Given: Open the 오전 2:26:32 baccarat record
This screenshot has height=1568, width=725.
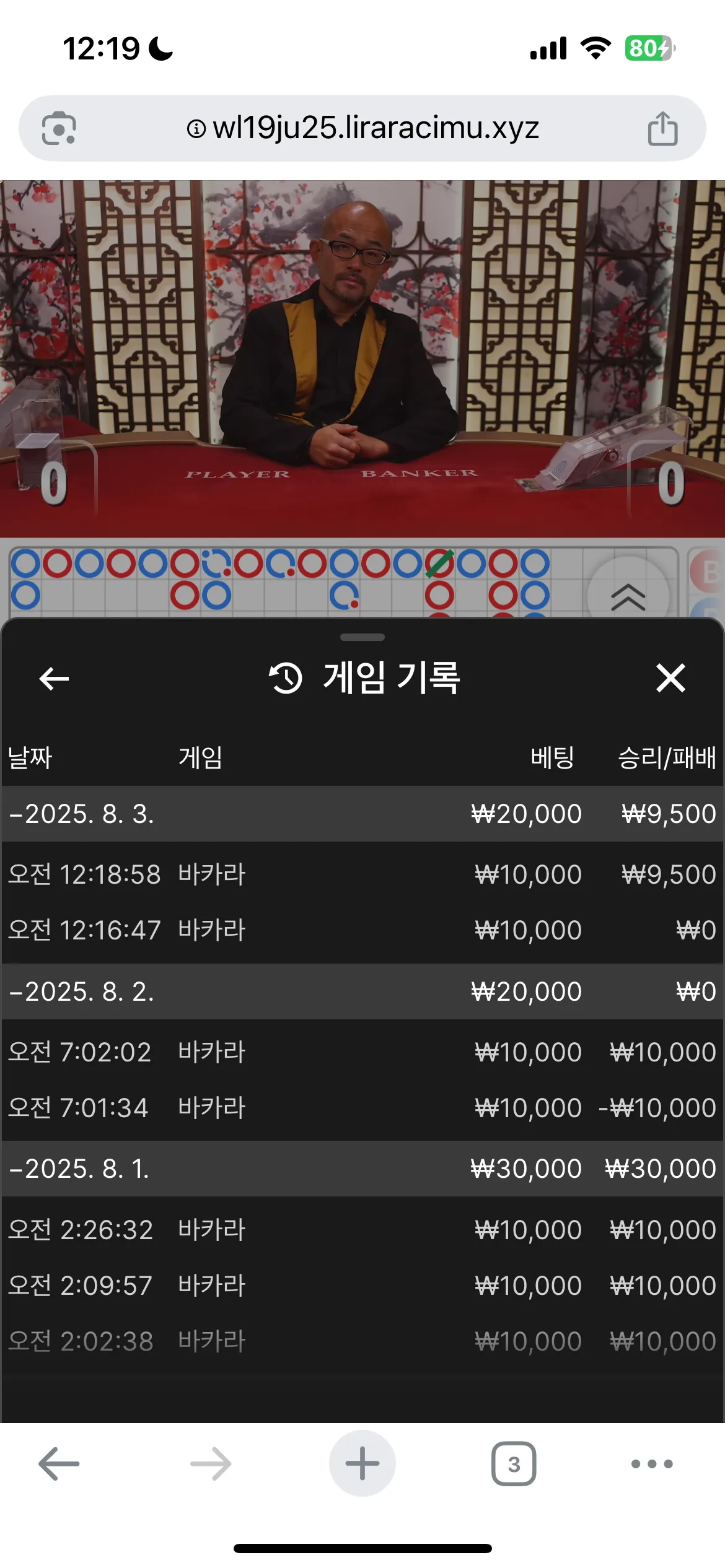Looking at the screenshot, I should click(362, 1230).
